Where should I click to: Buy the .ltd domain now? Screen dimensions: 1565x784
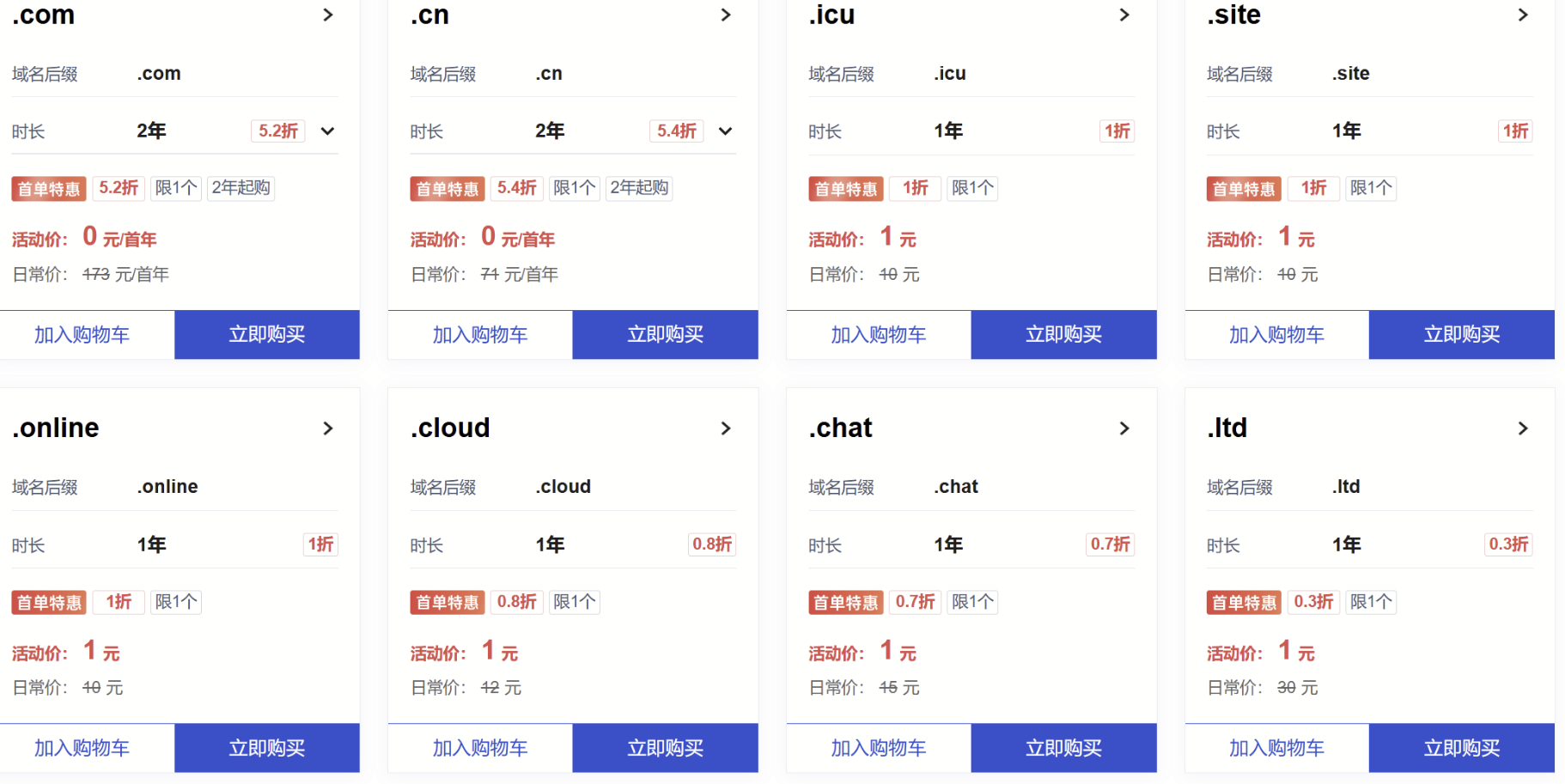coord(1462,748)
